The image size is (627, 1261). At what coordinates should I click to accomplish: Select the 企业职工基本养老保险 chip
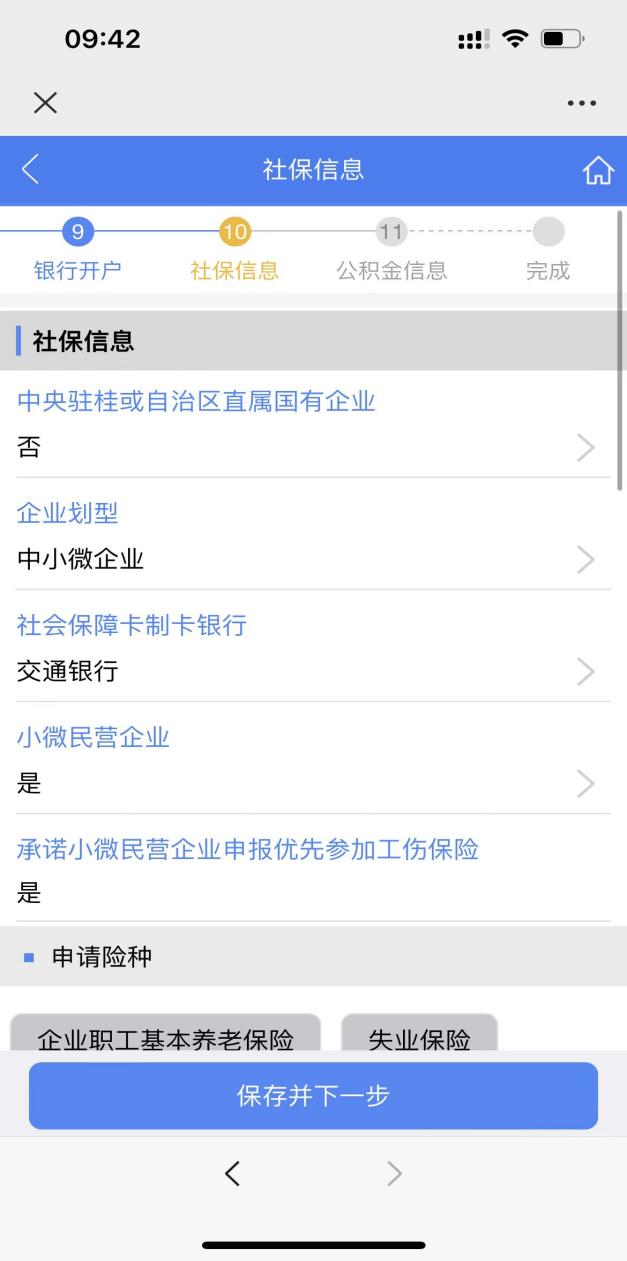click(165, 1034)
